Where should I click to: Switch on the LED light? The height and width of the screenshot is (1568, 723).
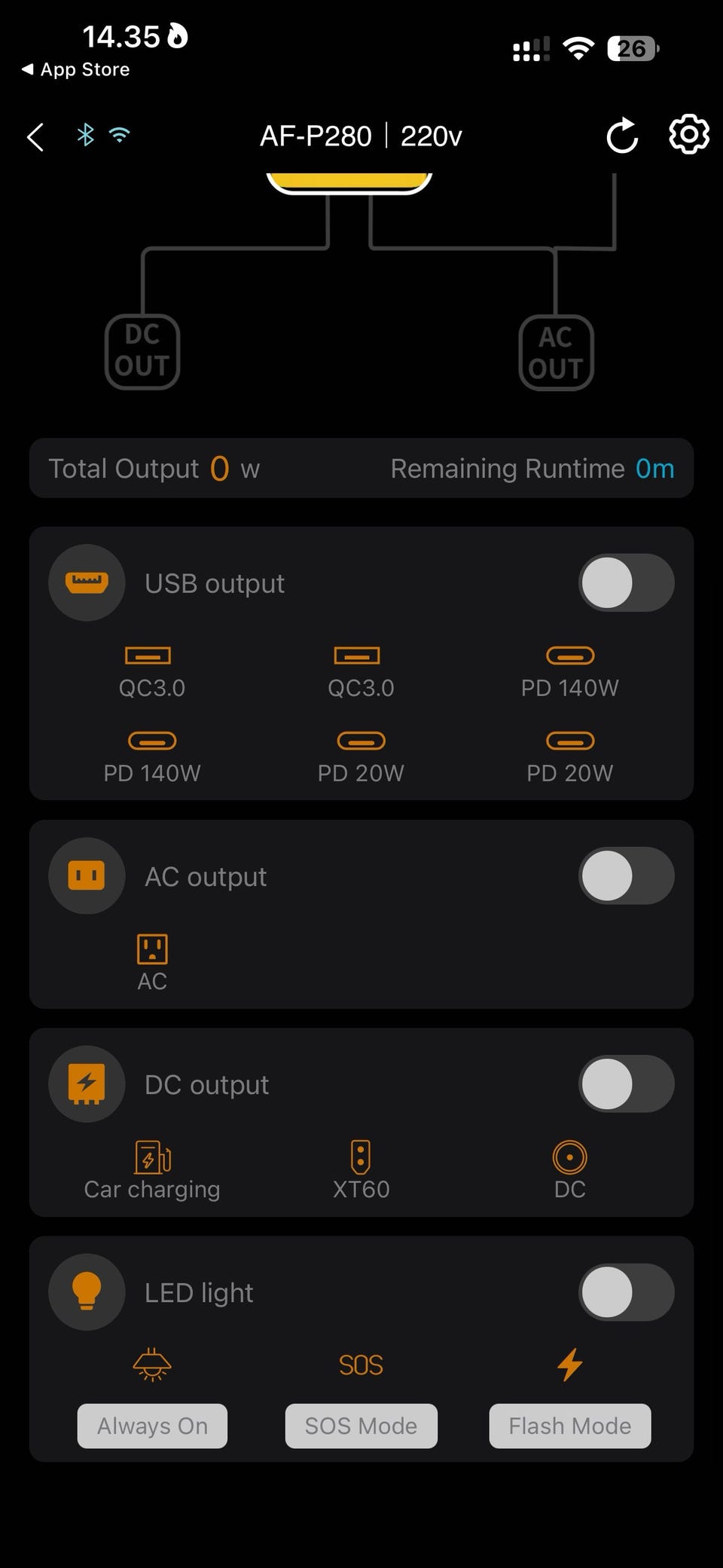pos(626,1292)
